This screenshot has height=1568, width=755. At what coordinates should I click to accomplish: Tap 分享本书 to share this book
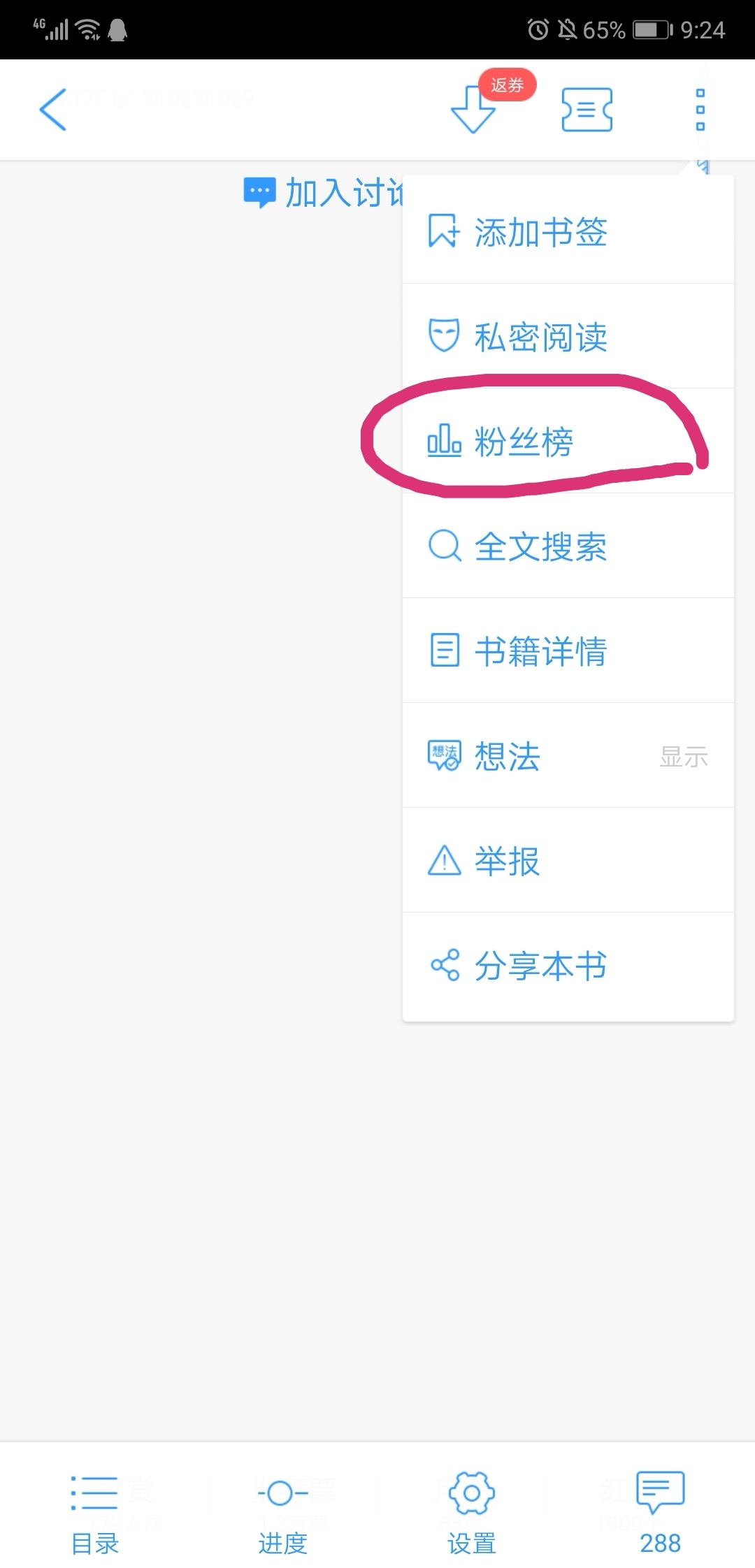(568, 965)
